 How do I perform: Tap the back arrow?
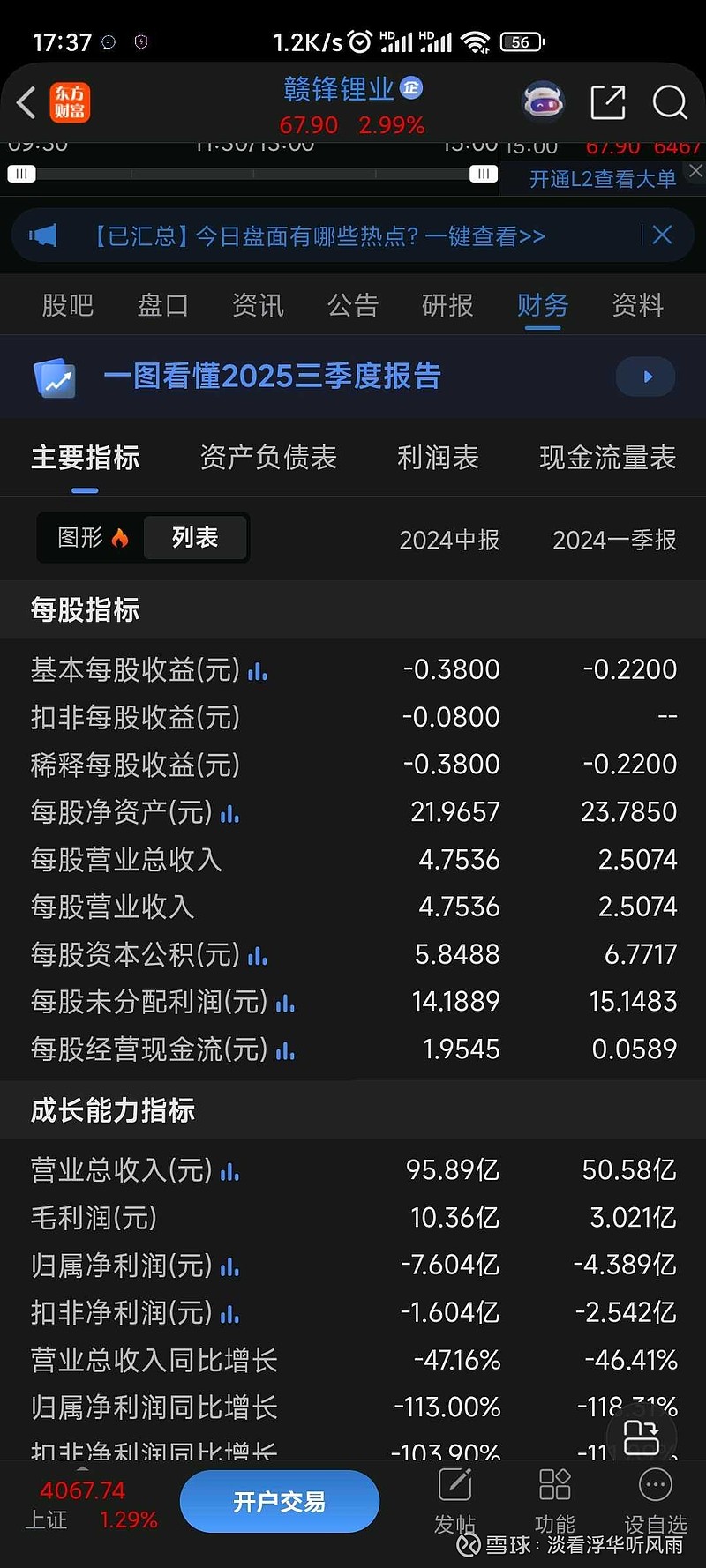25,102
